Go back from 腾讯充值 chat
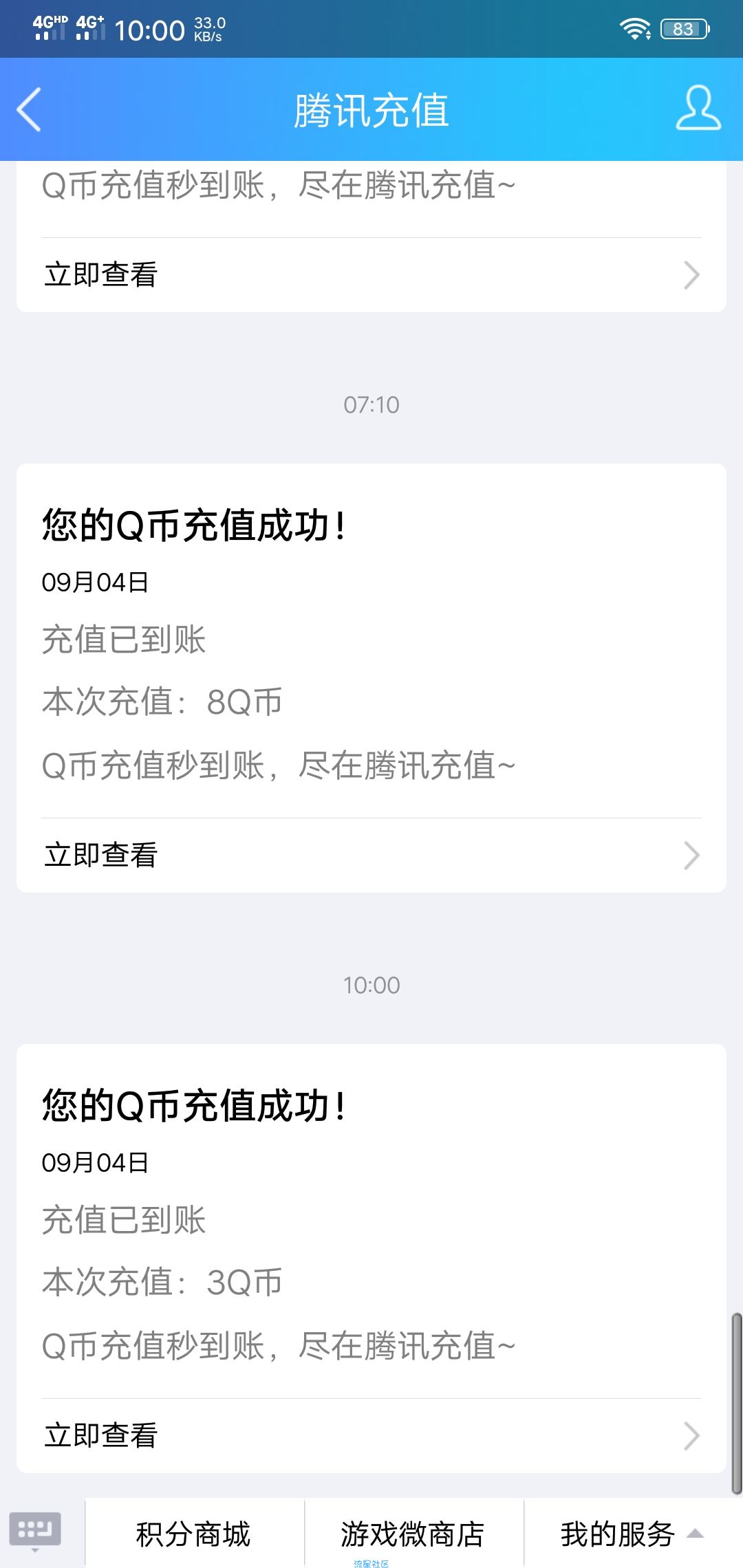This screenshot has width=743, height=1568. point(29,109)
